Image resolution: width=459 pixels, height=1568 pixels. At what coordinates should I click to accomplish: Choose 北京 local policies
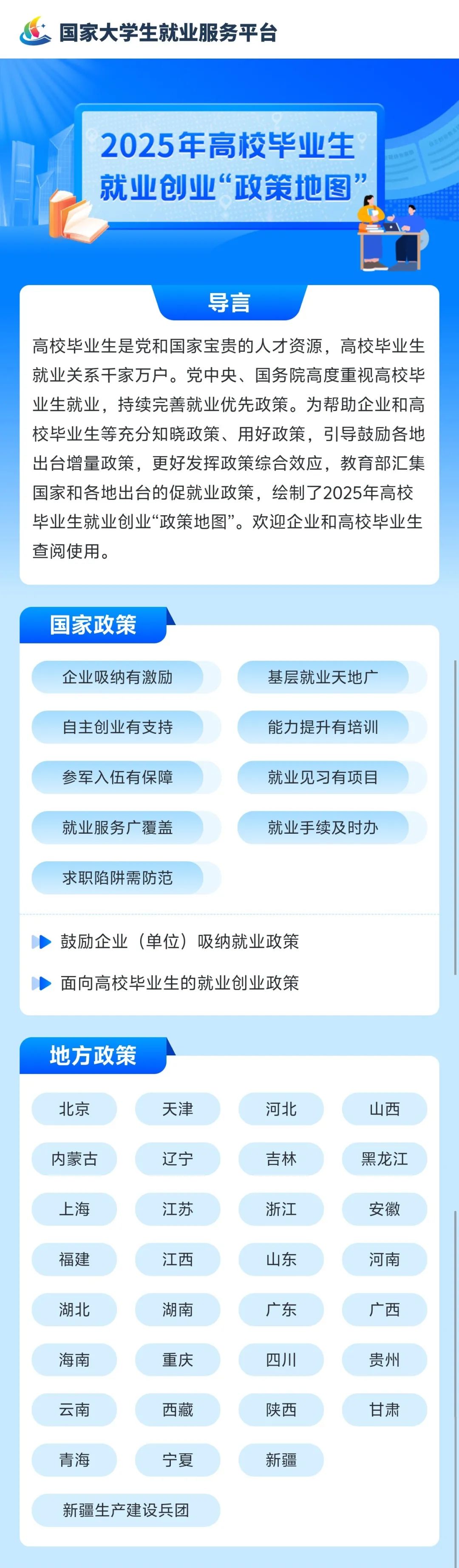coord(74,1108)
